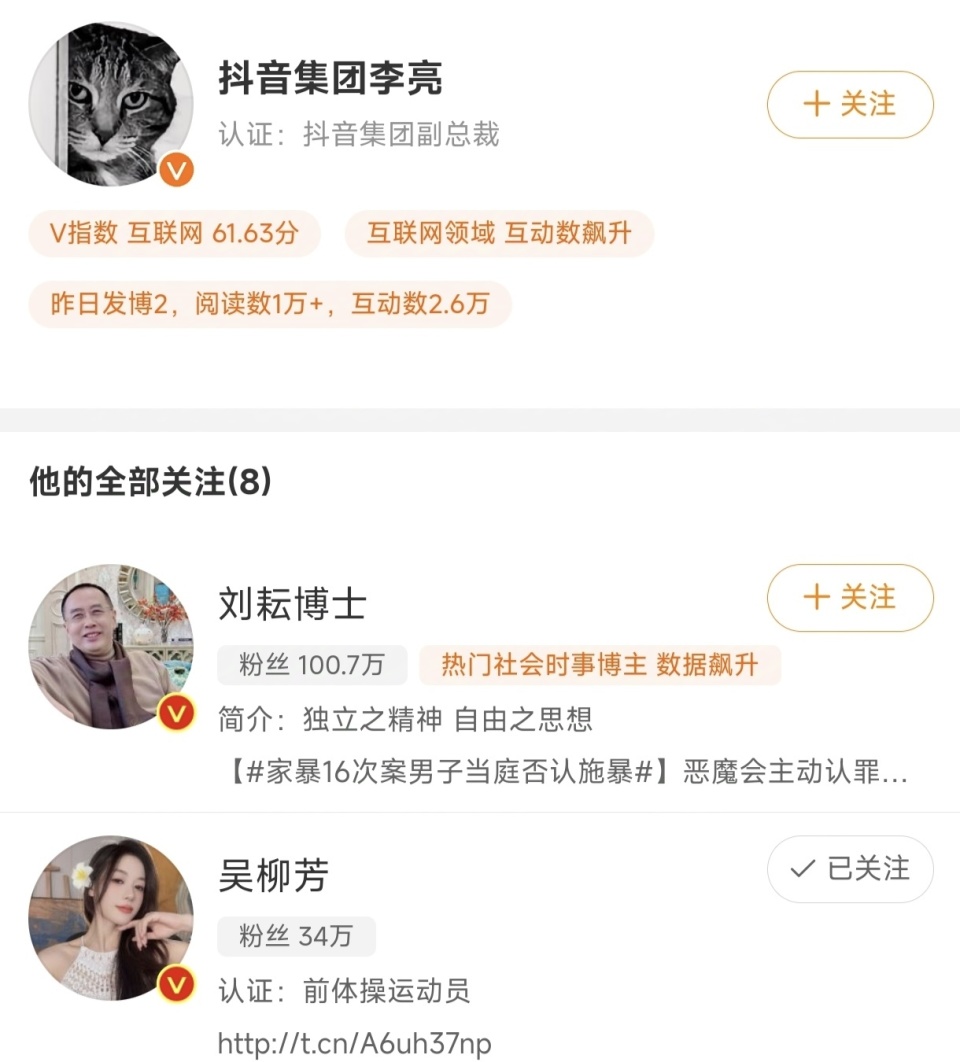Viewport: 960px width, 1062px height.
Task: Open the link http://t.cn/A6uh37np
Action: (x=354, y=1042)
